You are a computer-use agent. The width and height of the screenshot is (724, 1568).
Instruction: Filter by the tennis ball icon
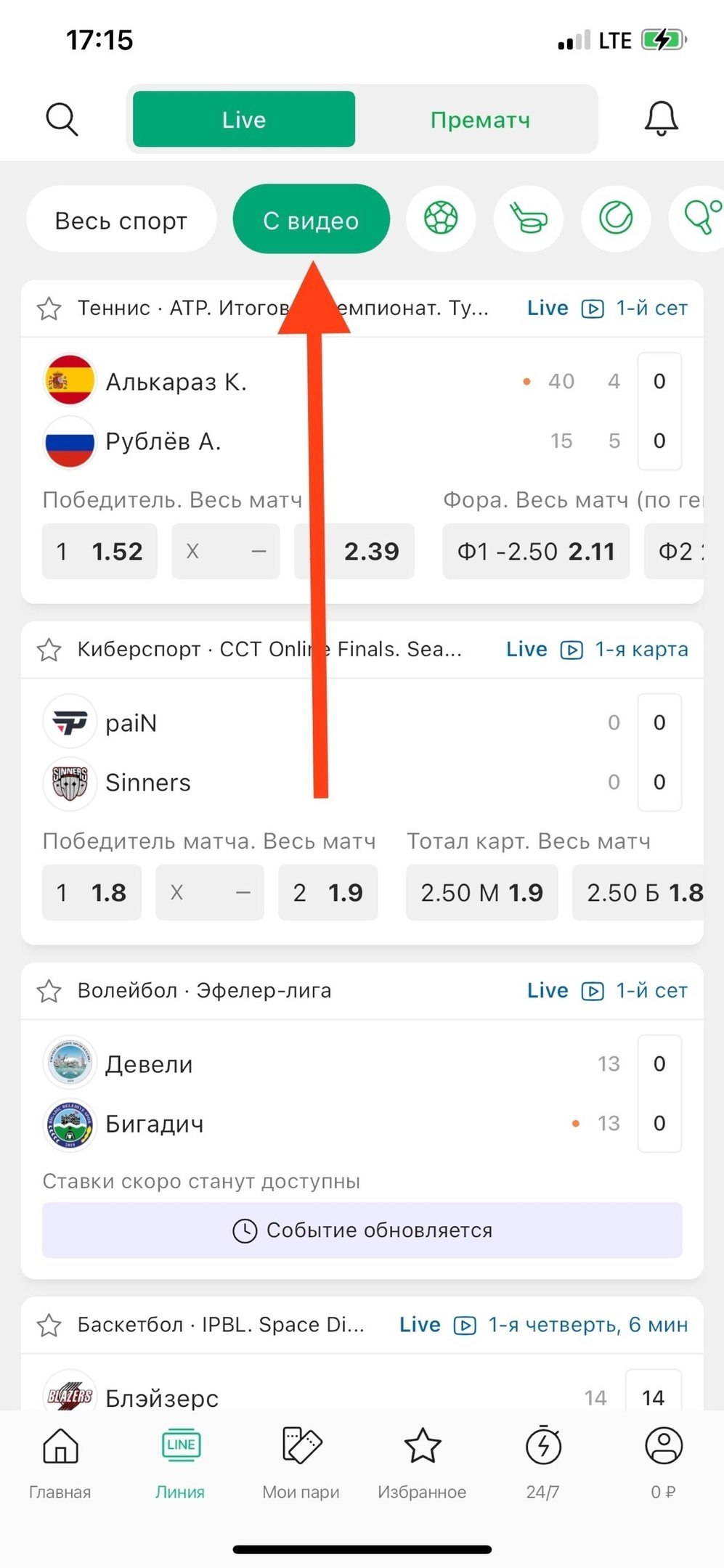(616, 218)
